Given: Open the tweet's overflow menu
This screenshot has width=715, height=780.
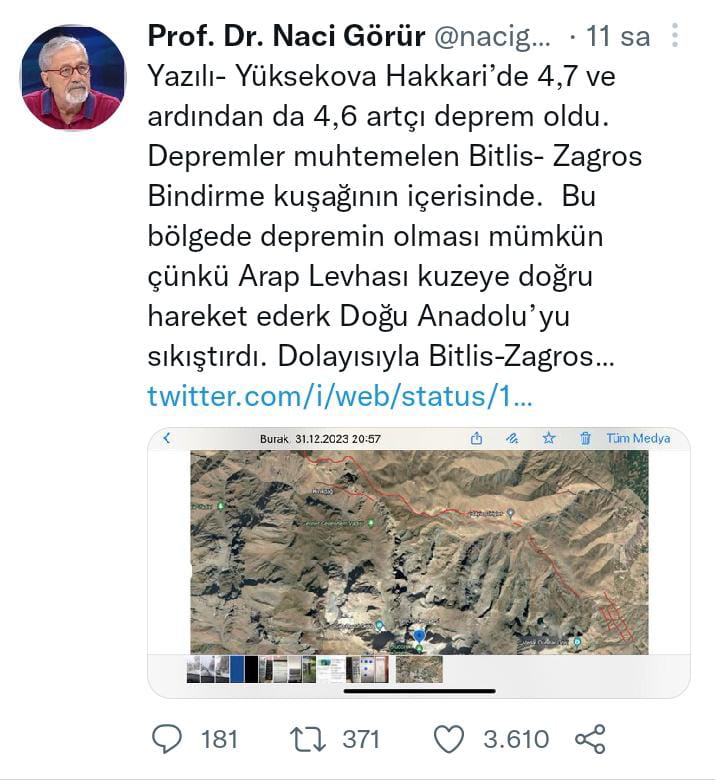Looking at the screenshot, I should coord(676,37).
